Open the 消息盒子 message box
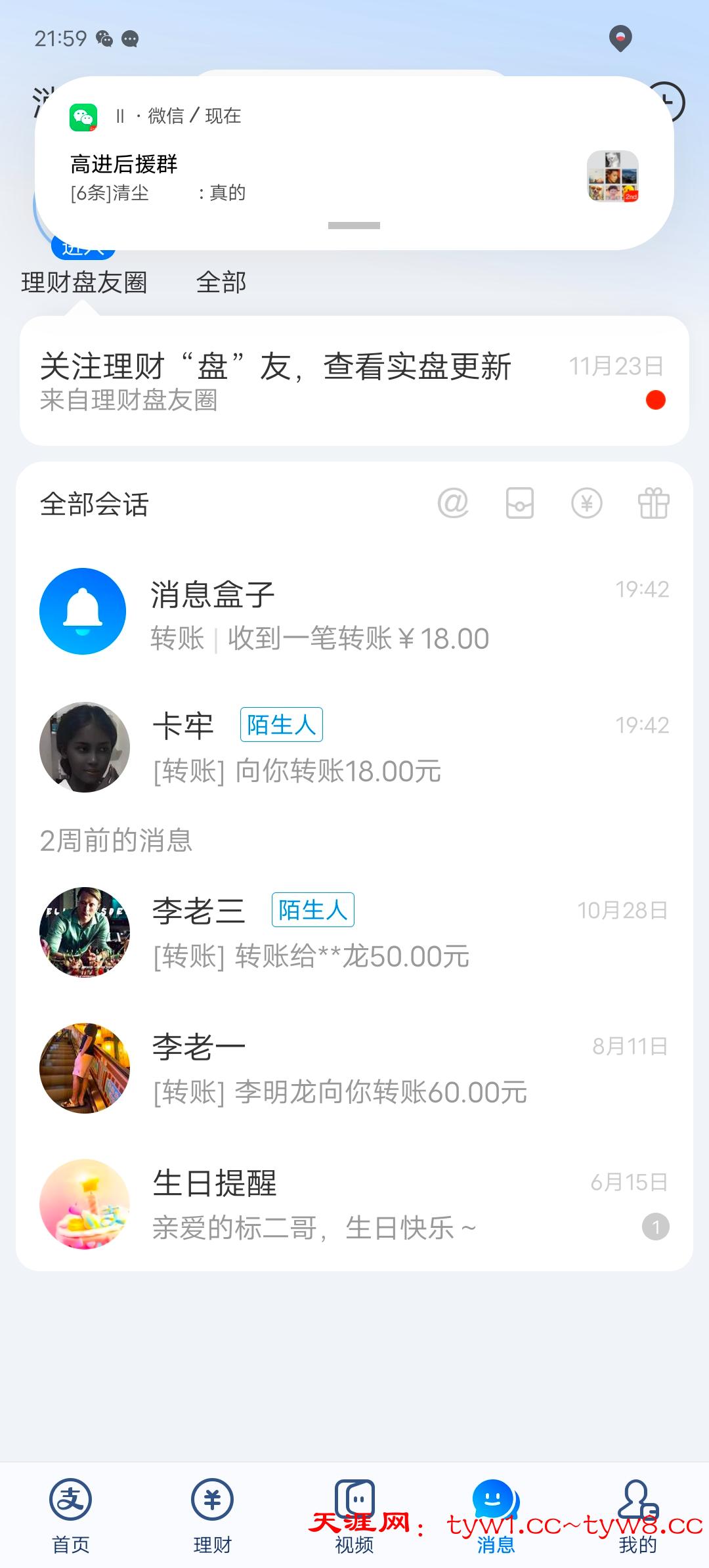709x1568 pixels. click(354, 612)
